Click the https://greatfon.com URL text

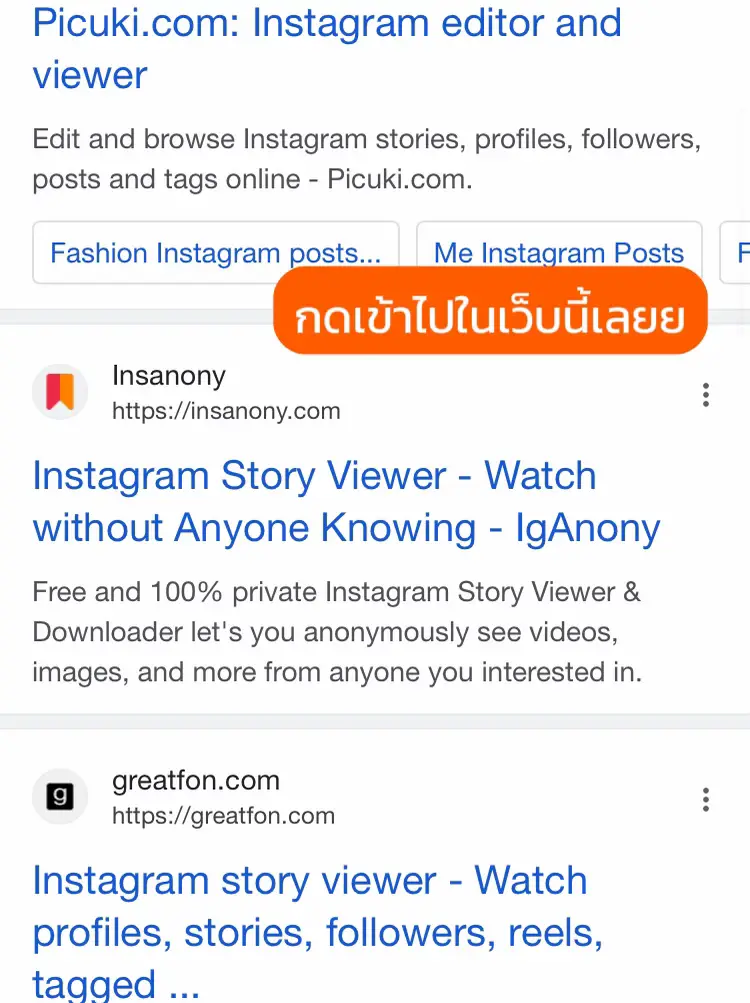point(223,816)
